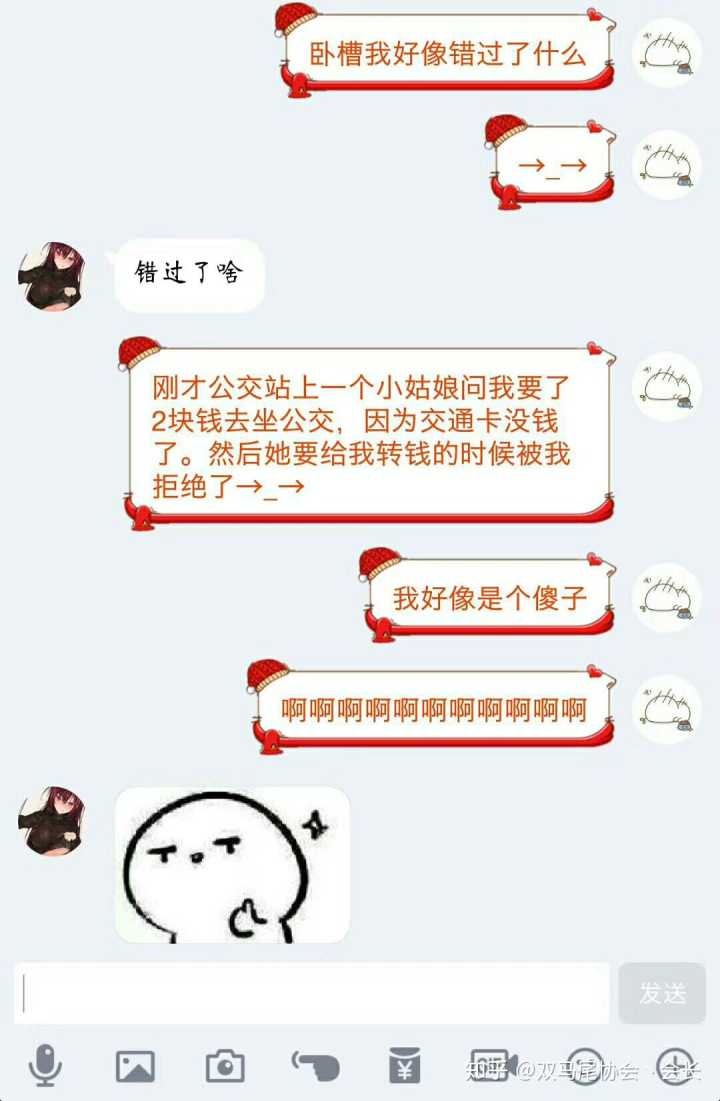The width and height of the screenshot is (720, 1101).
Task: Open the photo gallery icon
Action: point(134,1068)
